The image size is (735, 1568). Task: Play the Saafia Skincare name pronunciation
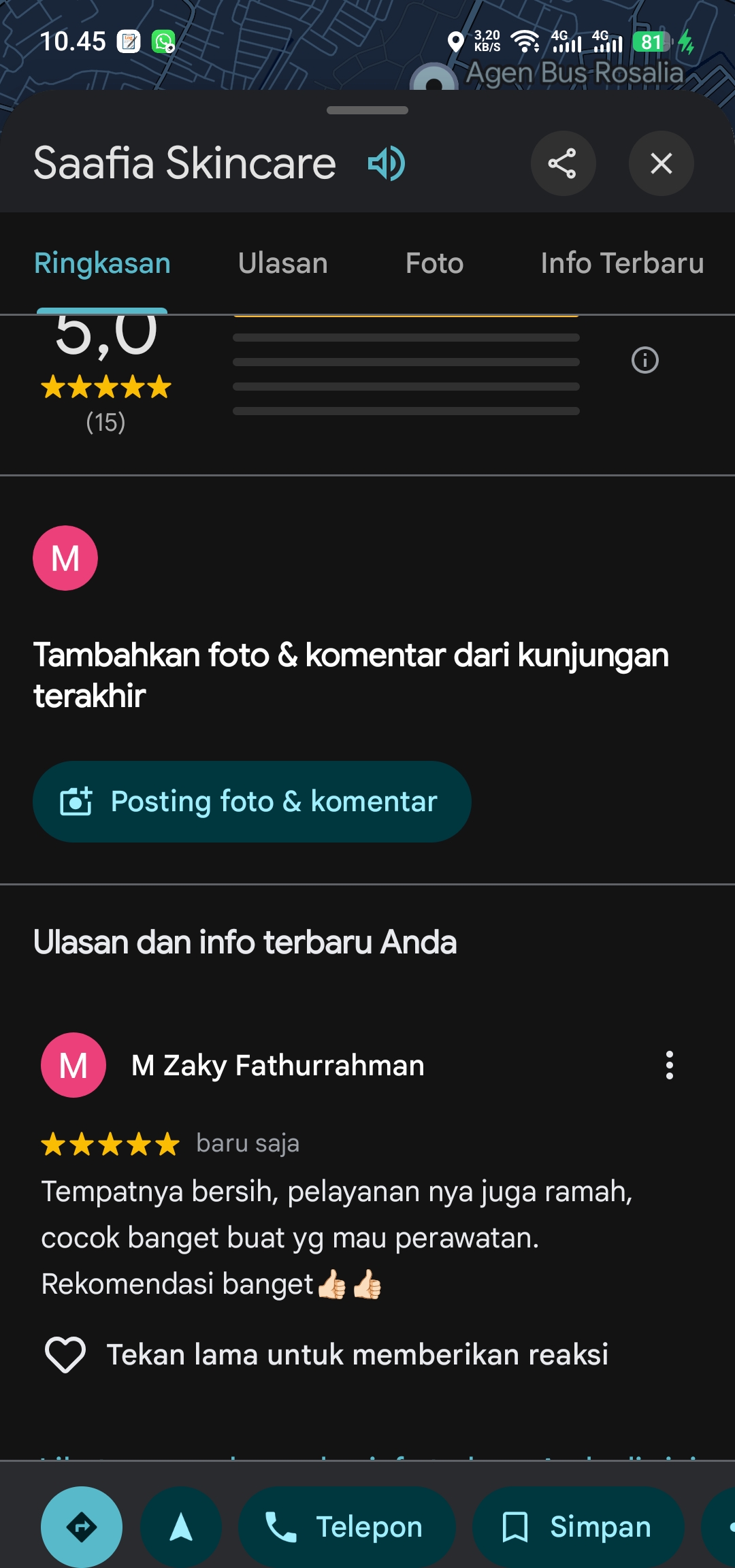point(387,164)
